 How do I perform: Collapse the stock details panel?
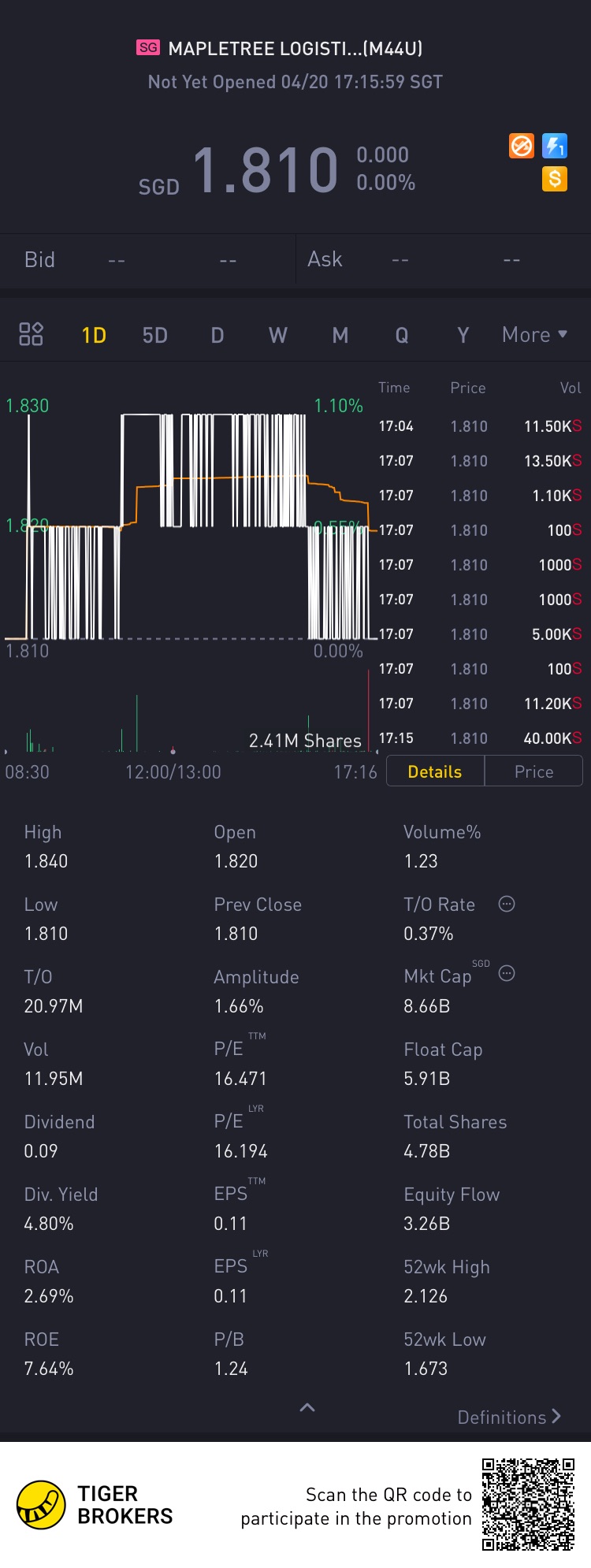(x=307, y=1407)
